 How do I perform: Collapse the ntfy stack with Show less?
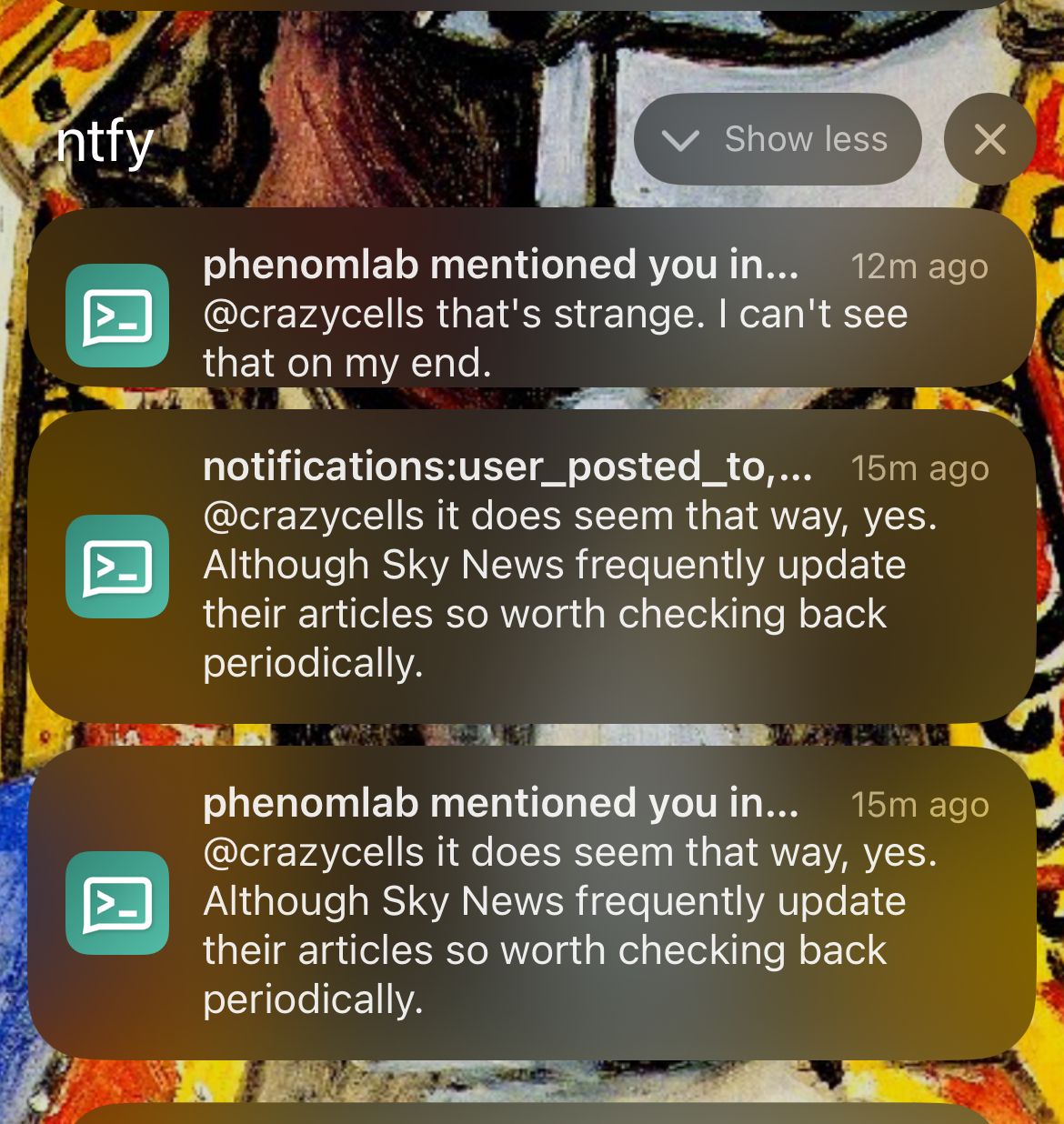778,140
